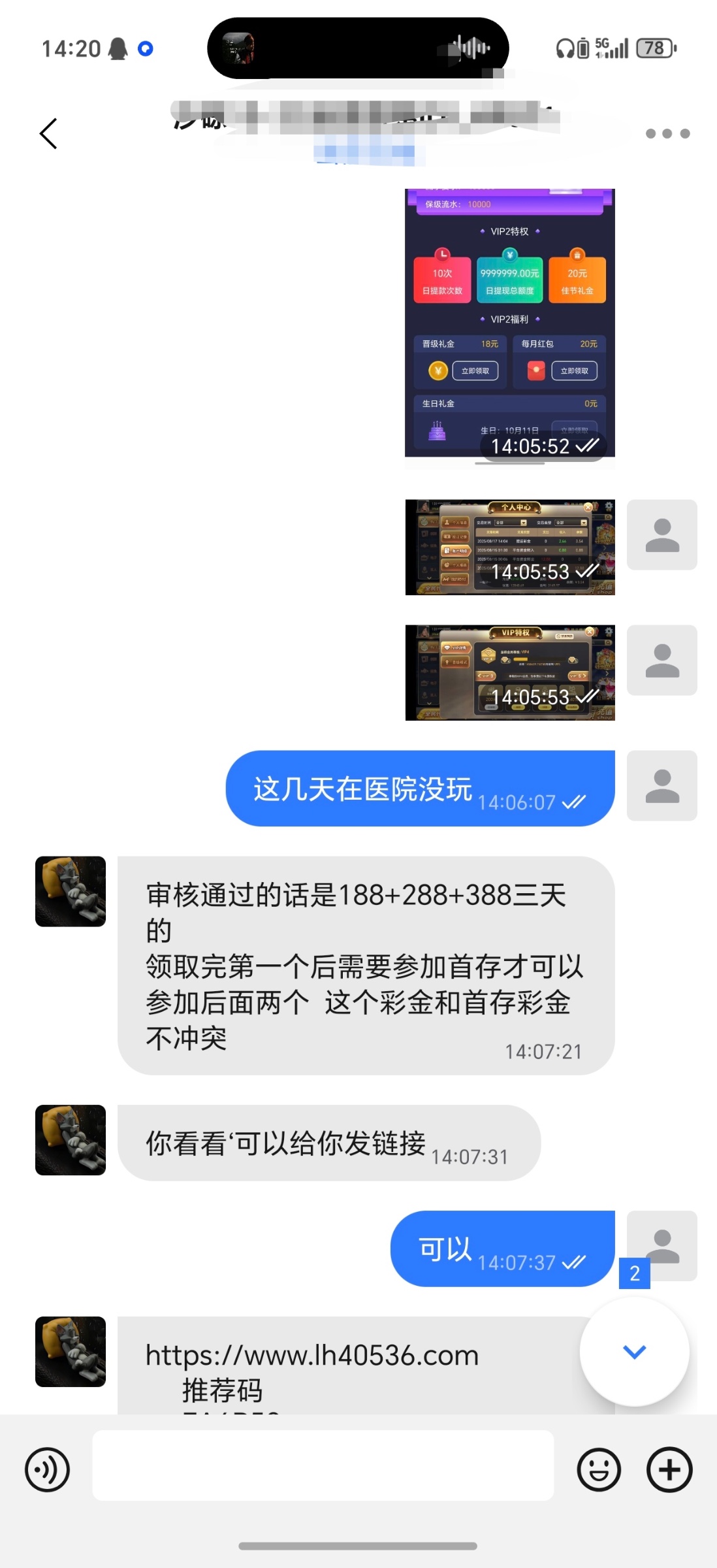Open the lh40536.com link in chat
The height and width of the screenshot is (1568, 717).
click(312, 1356)
